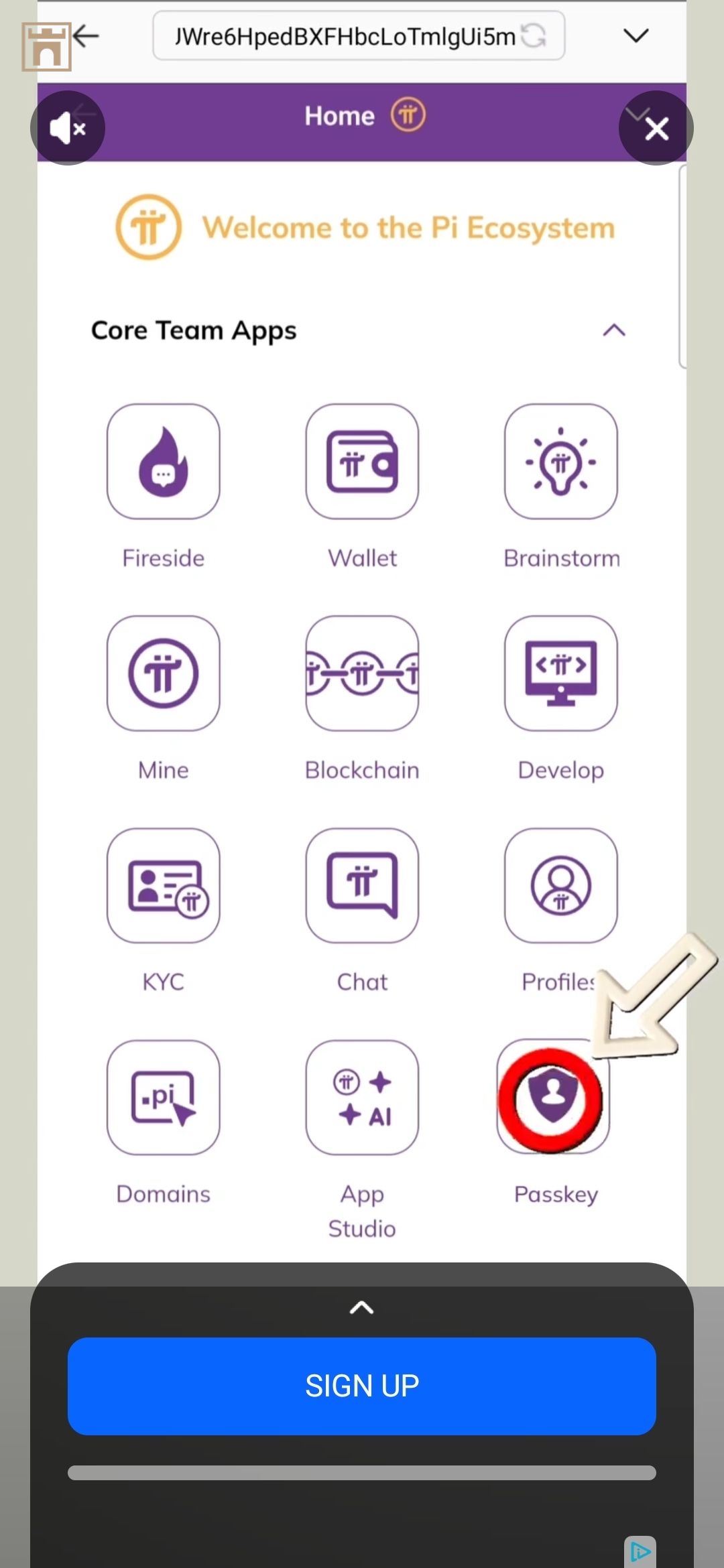Tap the blue SIGN UP button
The image size is (724, 1568).
click(x=362, y=1386)
